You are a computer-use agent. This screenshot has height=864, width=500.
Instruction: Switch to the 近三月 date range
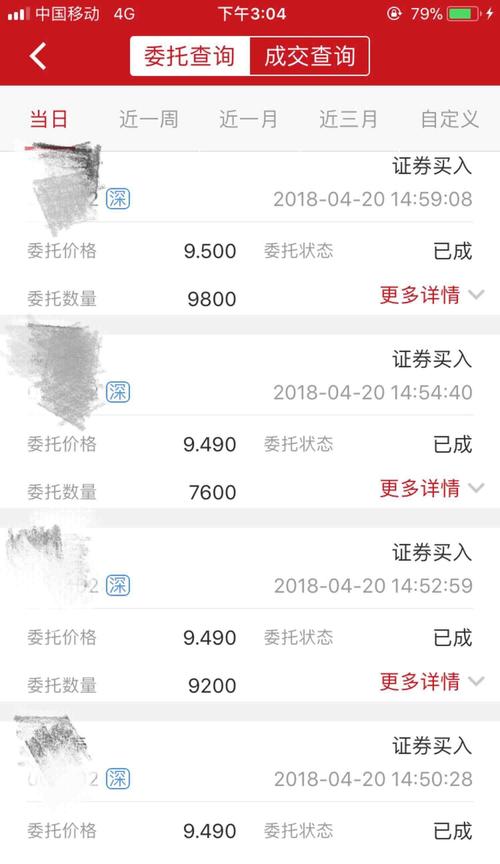(348, 119)
